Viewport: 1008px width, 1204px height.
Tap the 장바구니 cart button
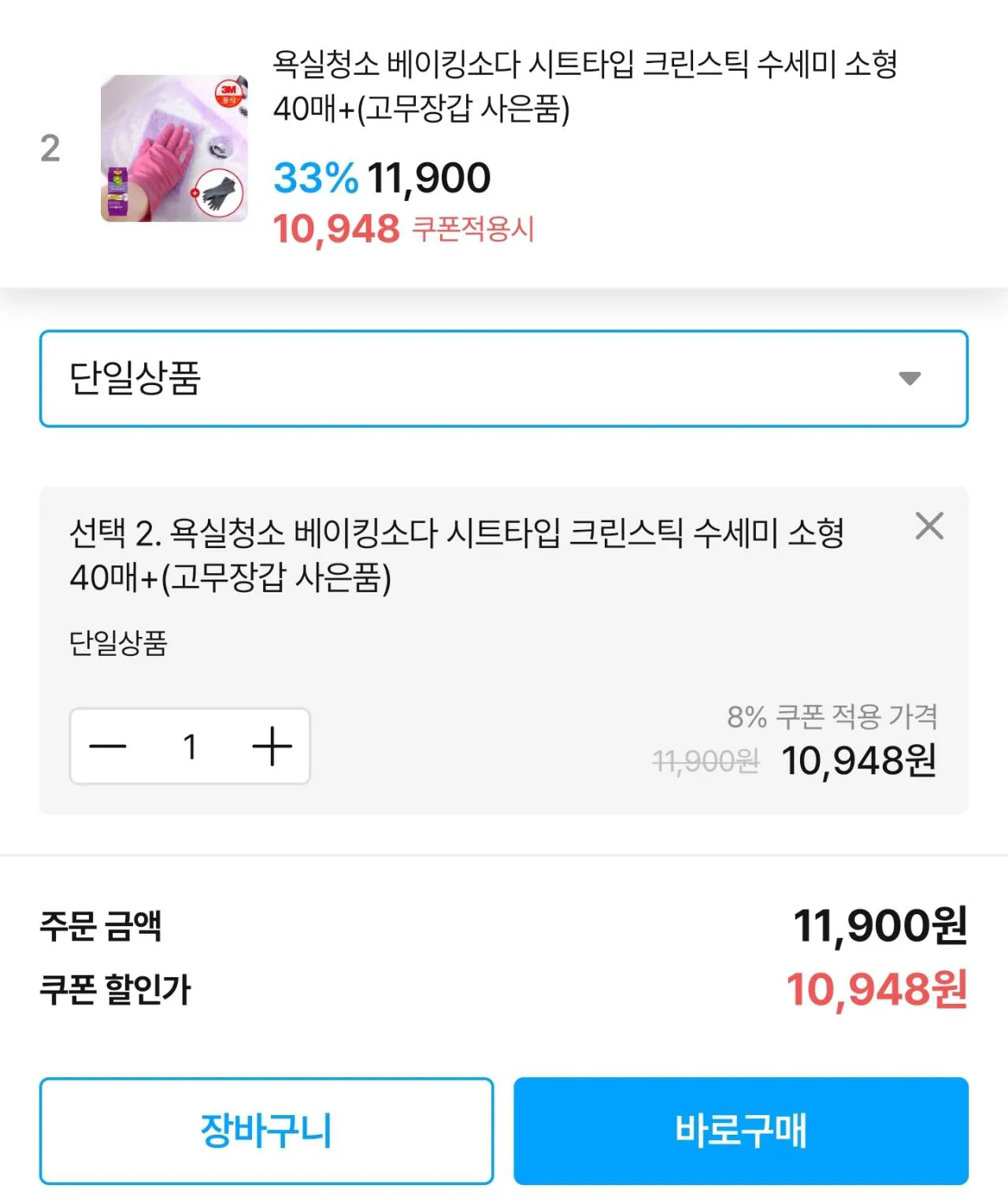[x=265, y=1132]
